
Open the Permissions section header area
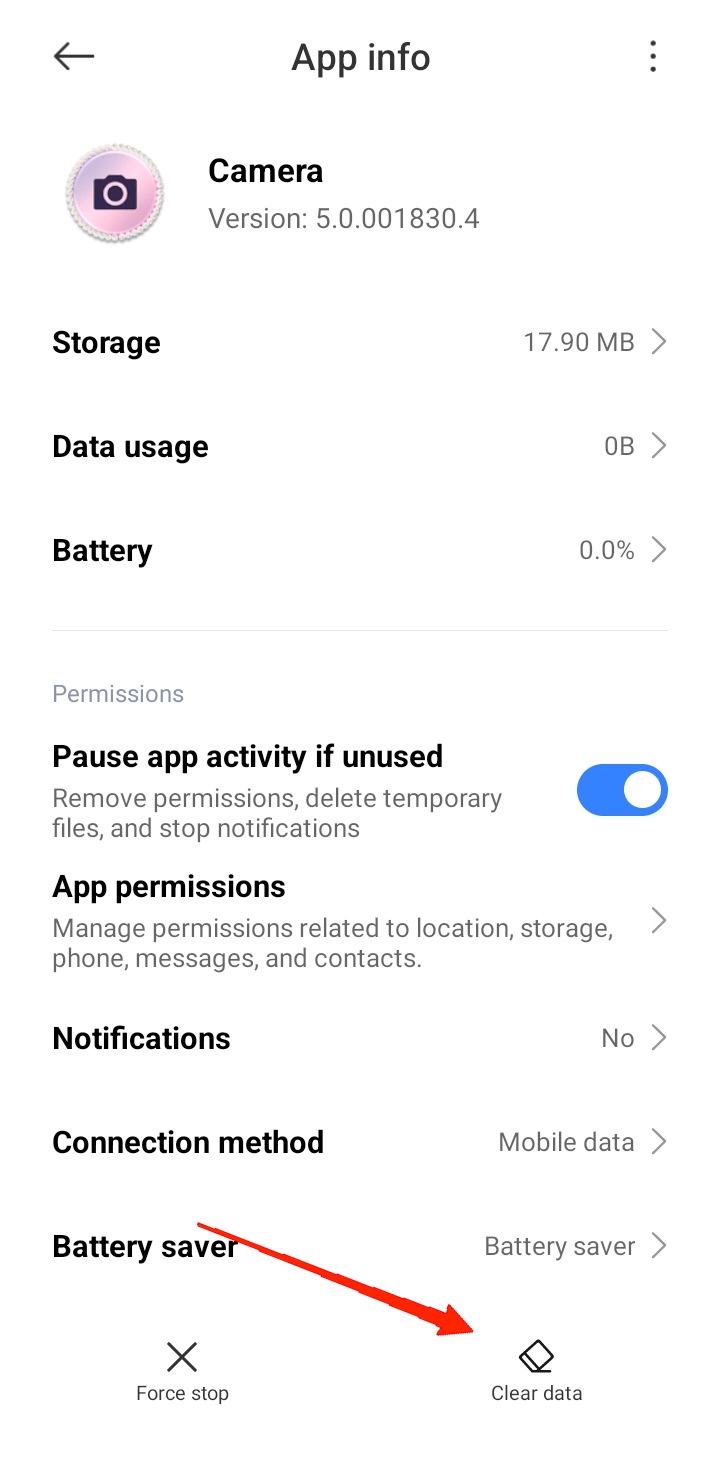tap(118, 693)
